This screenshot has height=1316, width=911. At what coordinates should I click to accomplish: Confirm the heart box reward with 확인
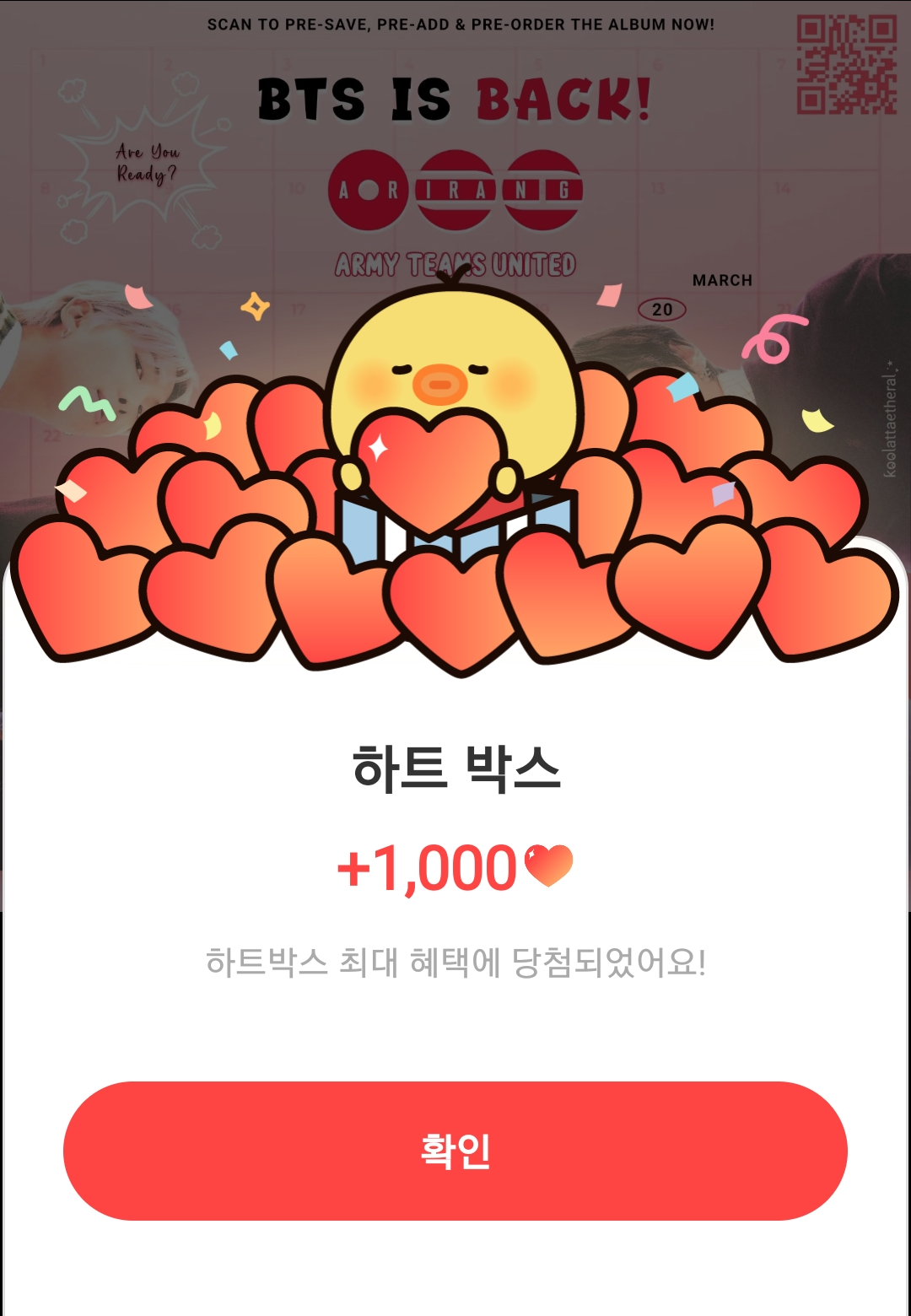(455, 1151)
